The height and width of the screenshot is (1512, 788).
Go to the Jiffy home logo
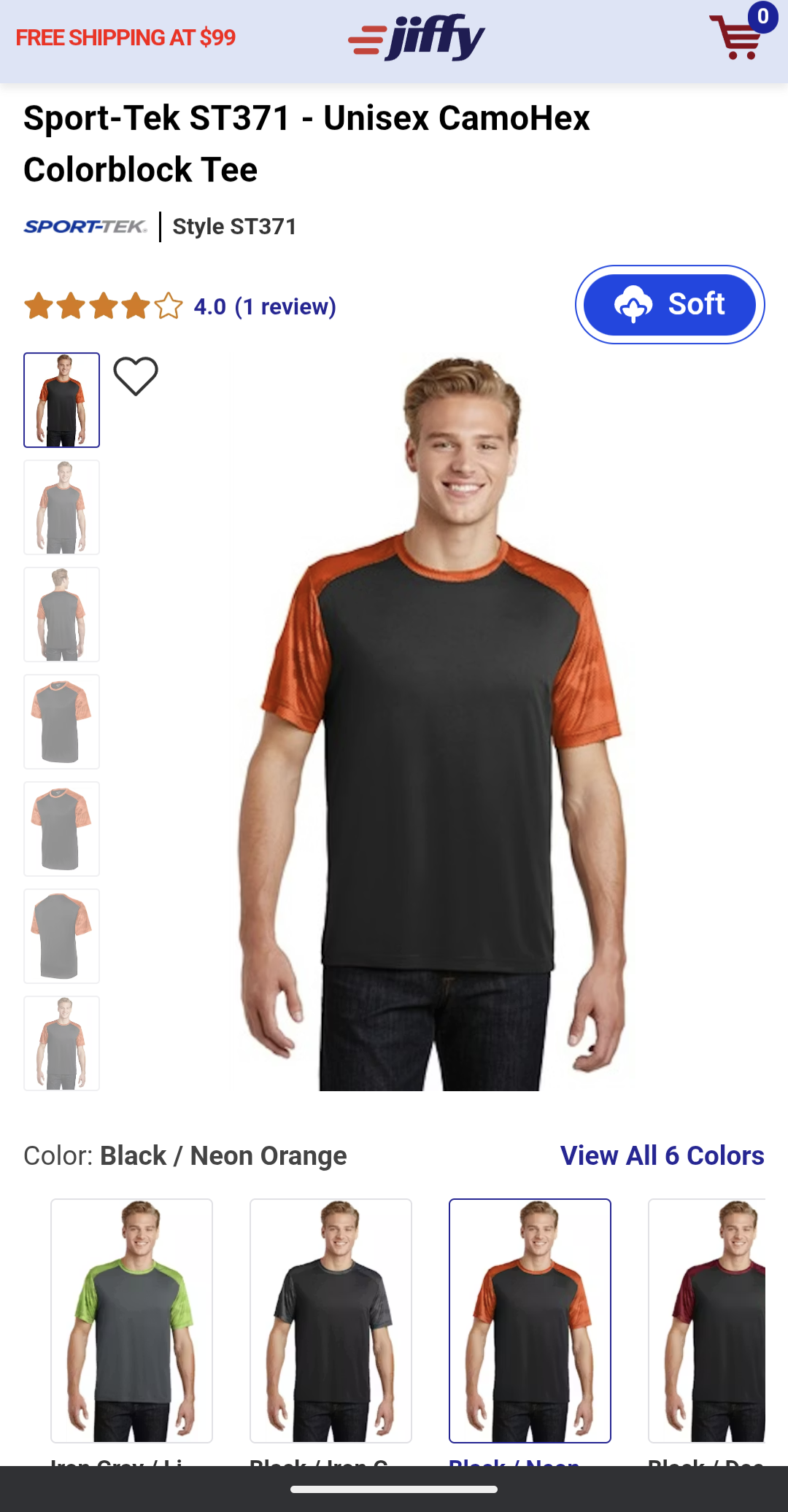click(417, 37)
